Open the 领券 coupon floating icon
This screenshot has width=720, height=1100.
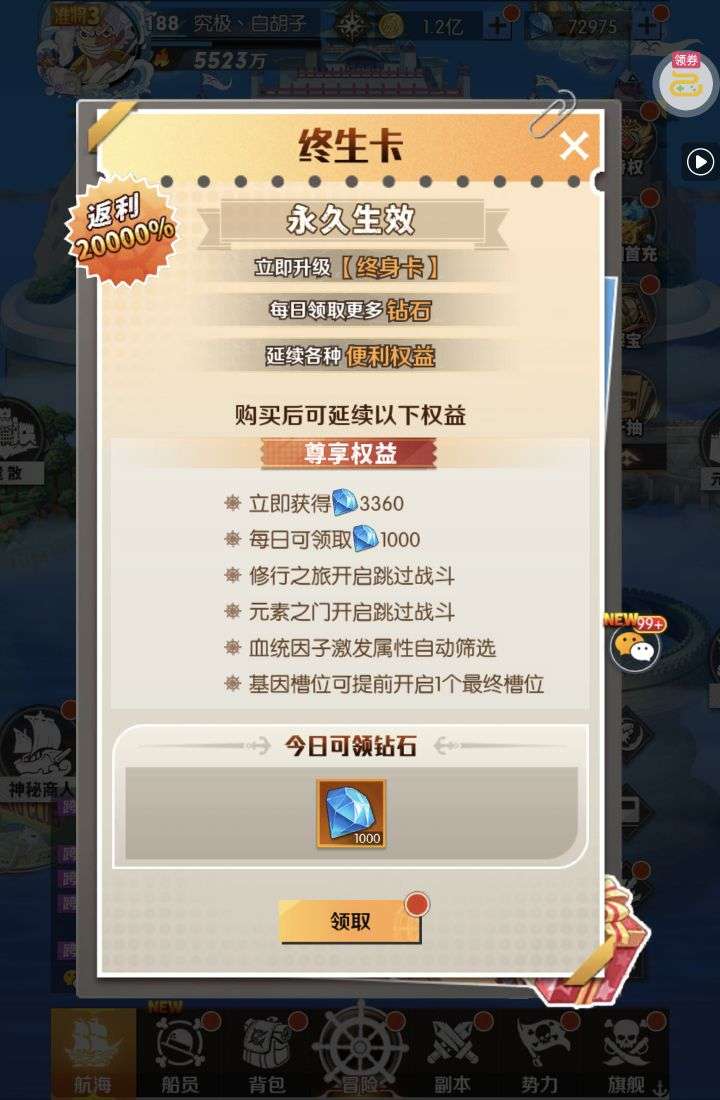click(x=685, y=82)
